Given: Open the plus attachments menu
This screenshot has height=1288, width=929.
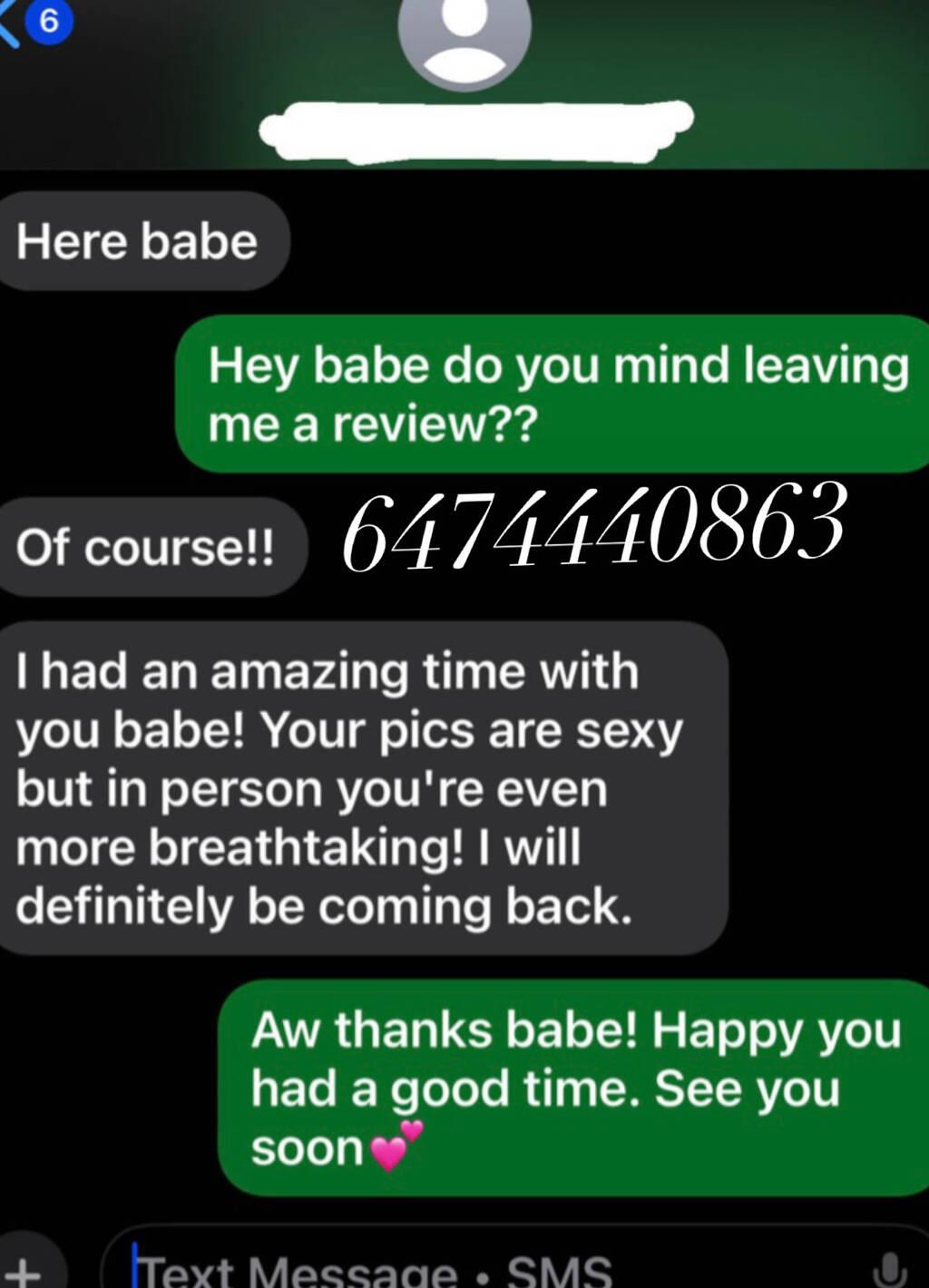Looking at the screenshot, I should point(24,1269).
